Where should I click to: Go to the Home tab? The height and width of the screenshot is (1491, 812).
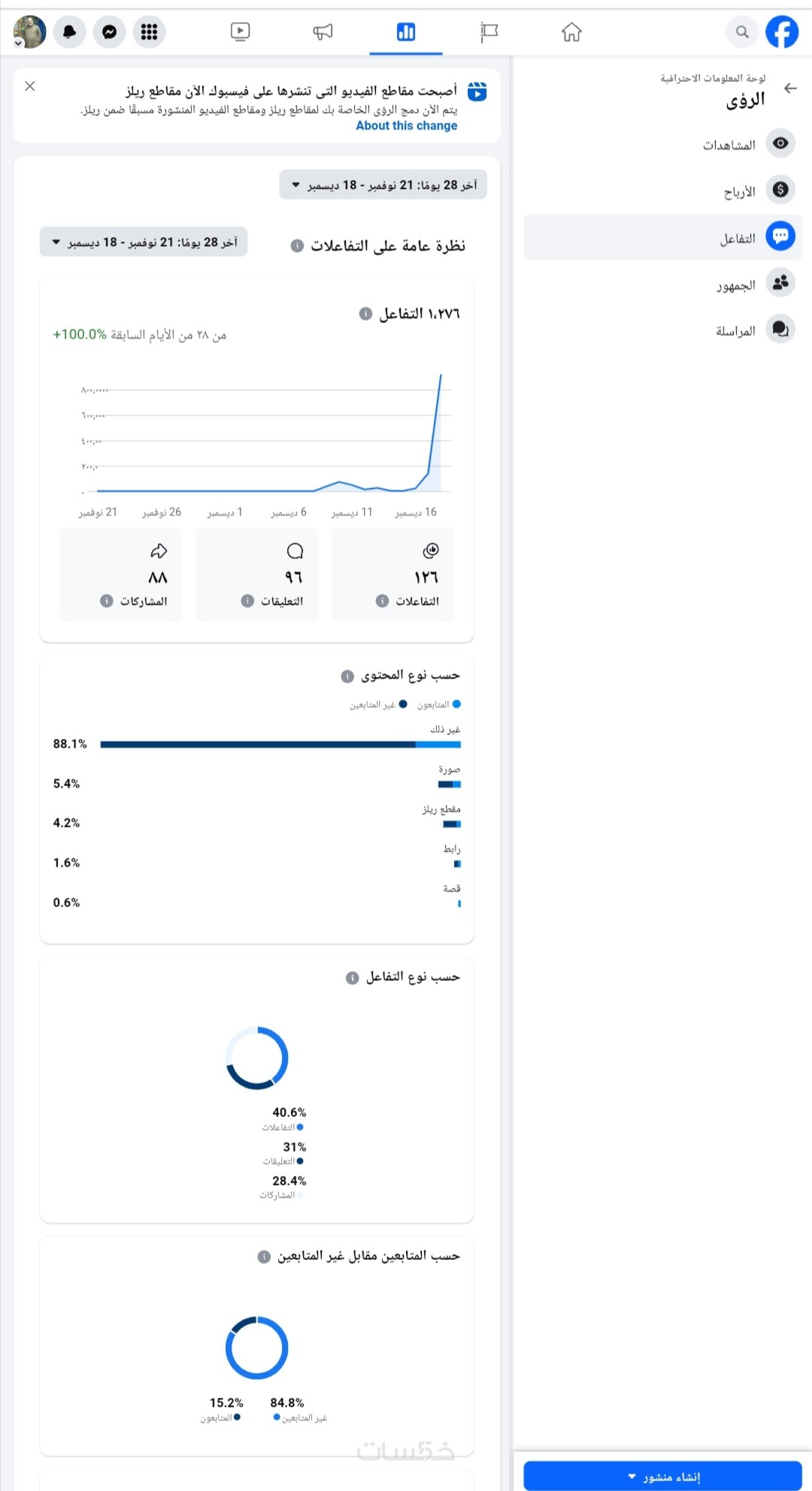[x=571, y=32]
